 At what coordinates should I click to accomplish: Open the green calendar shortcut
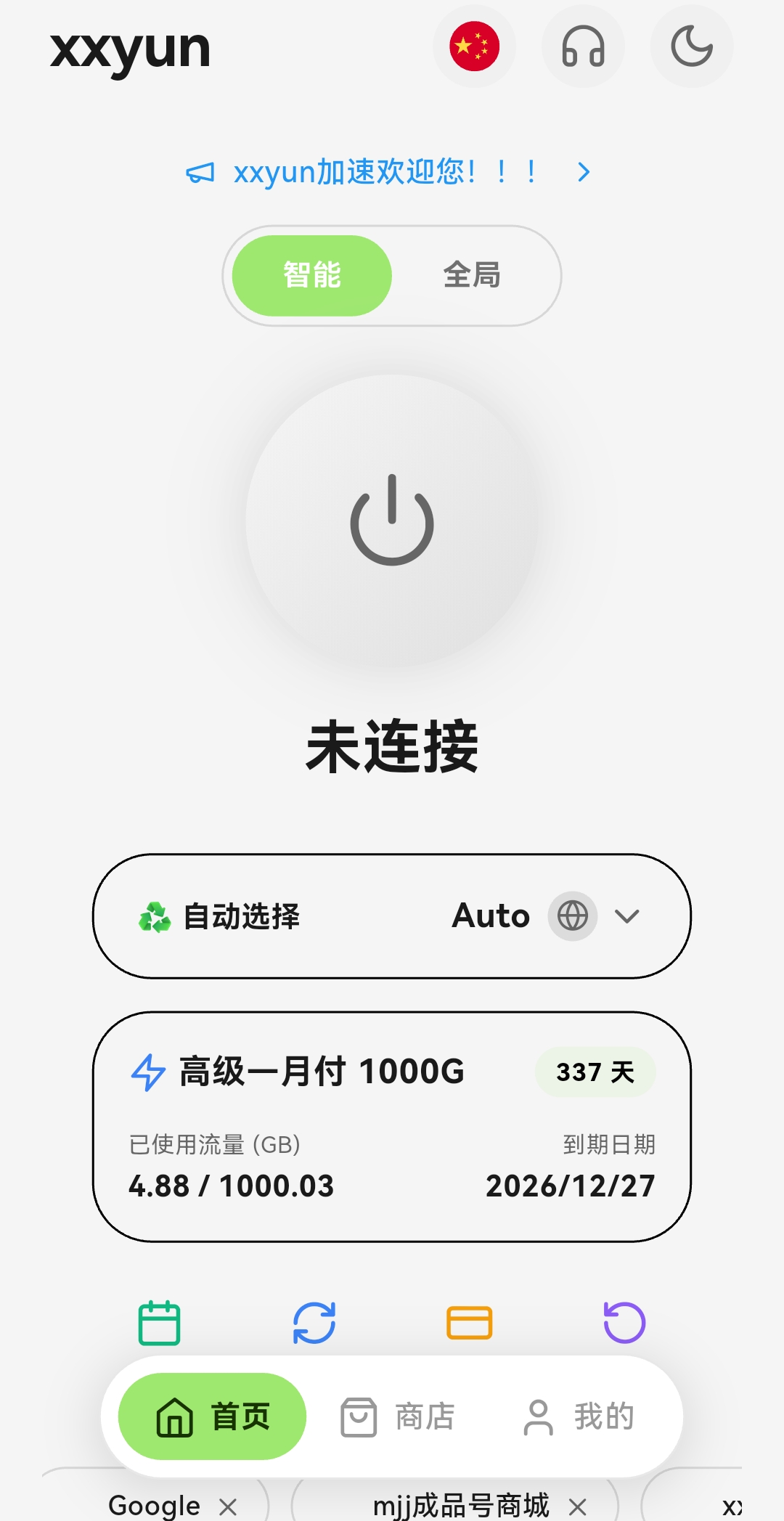(160, 1322)
